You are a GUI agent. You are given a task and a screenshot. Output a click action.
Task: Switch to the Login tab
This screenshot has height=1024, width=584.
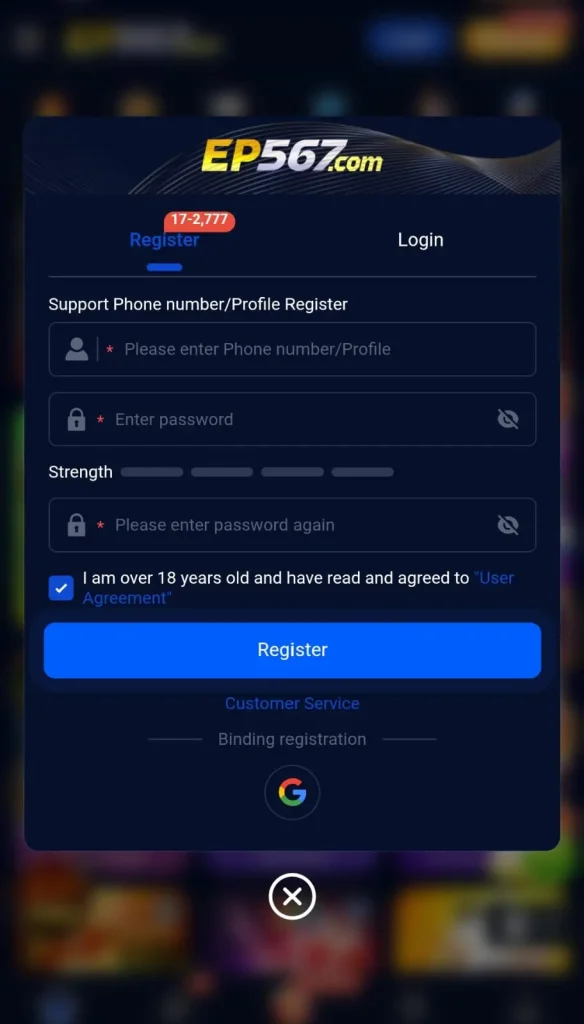[x=420, y=240]
